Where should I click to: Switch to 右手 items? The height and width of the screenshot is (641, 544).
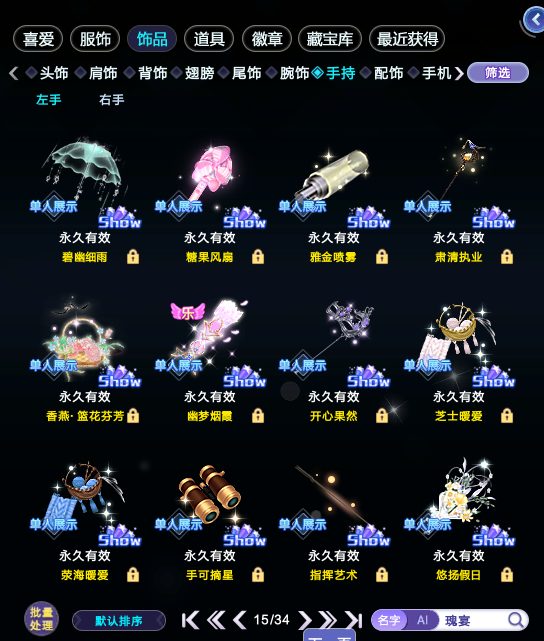coord(111,99)
